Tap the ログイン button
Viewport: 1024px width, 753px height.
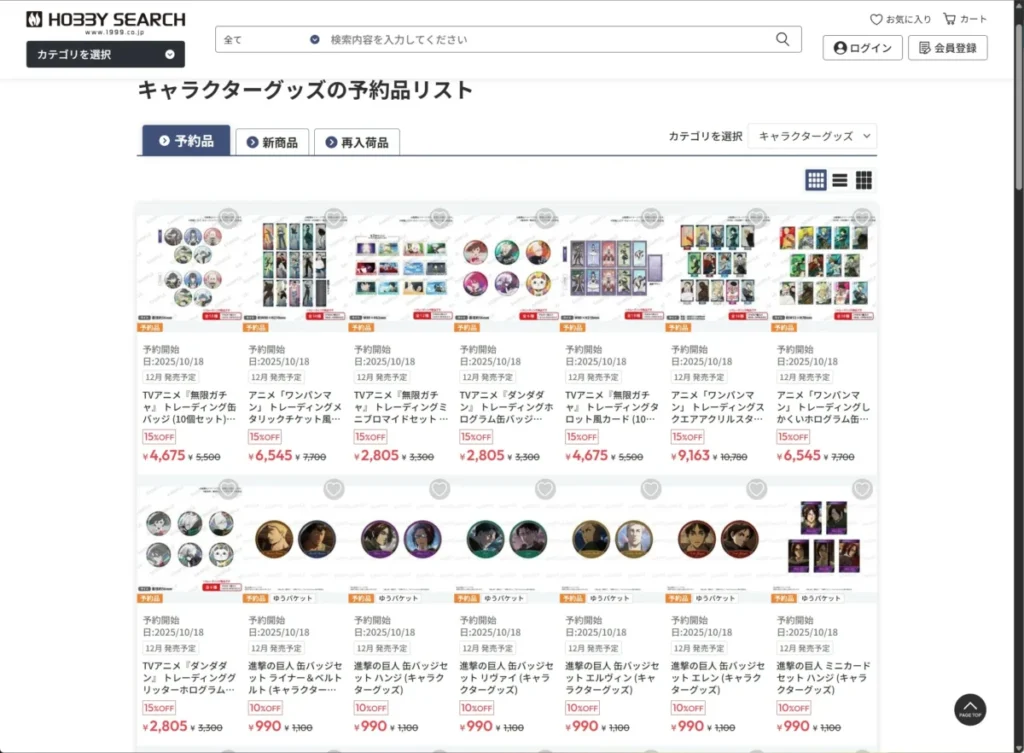click(862, 48)
